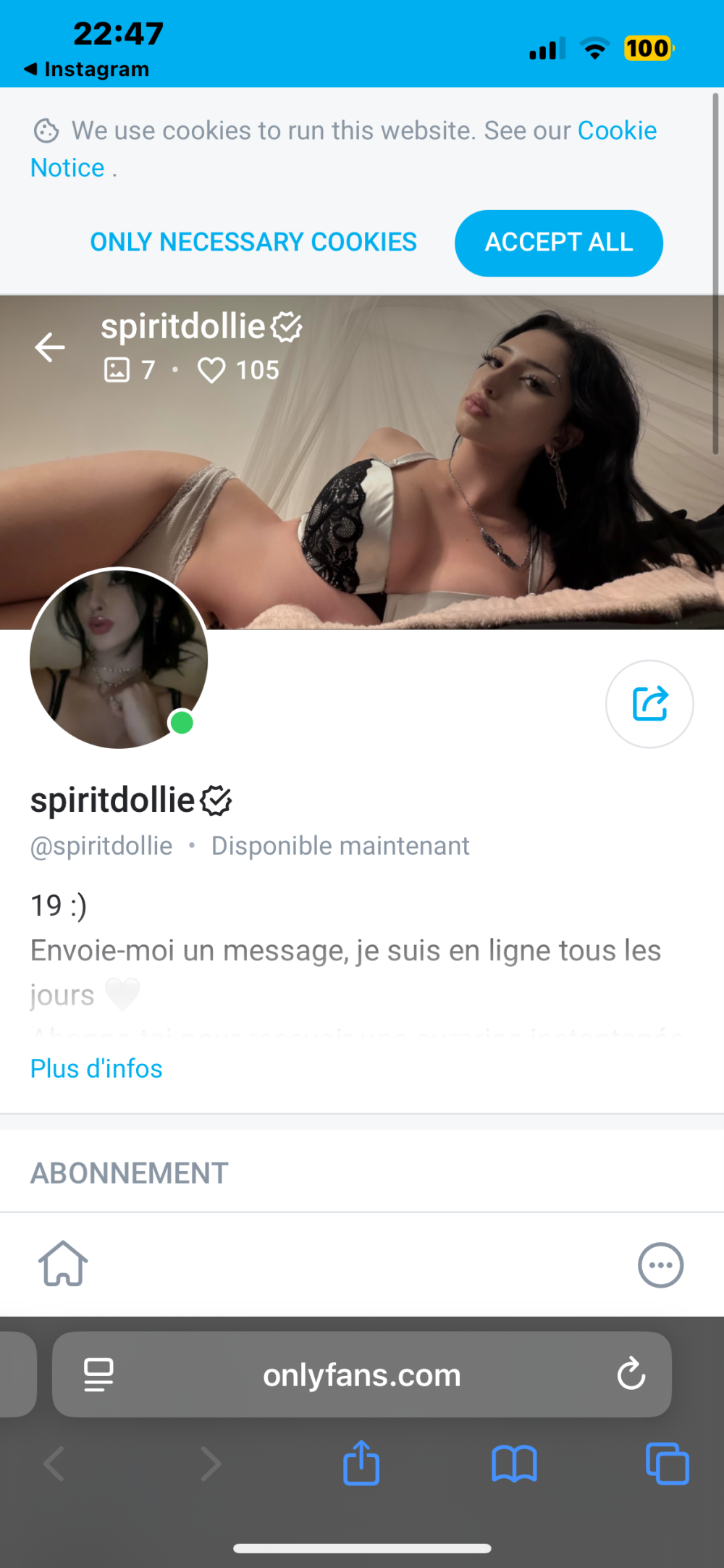The image size is (724, 1568).
Task: Open Safari bookmarks
Action: tap(514, 1463)
